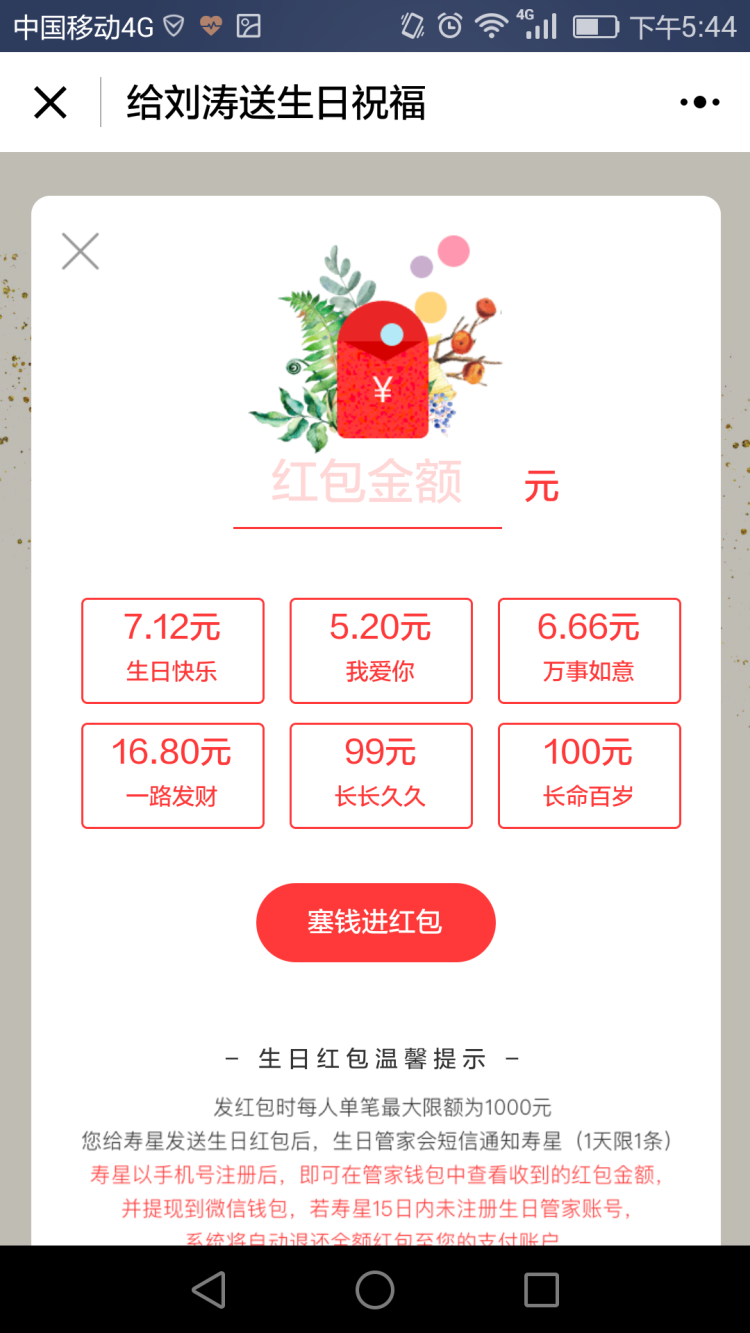750x1333 pixels.
Task: Close the webpage with the X in the title bar
Action: 50,102
